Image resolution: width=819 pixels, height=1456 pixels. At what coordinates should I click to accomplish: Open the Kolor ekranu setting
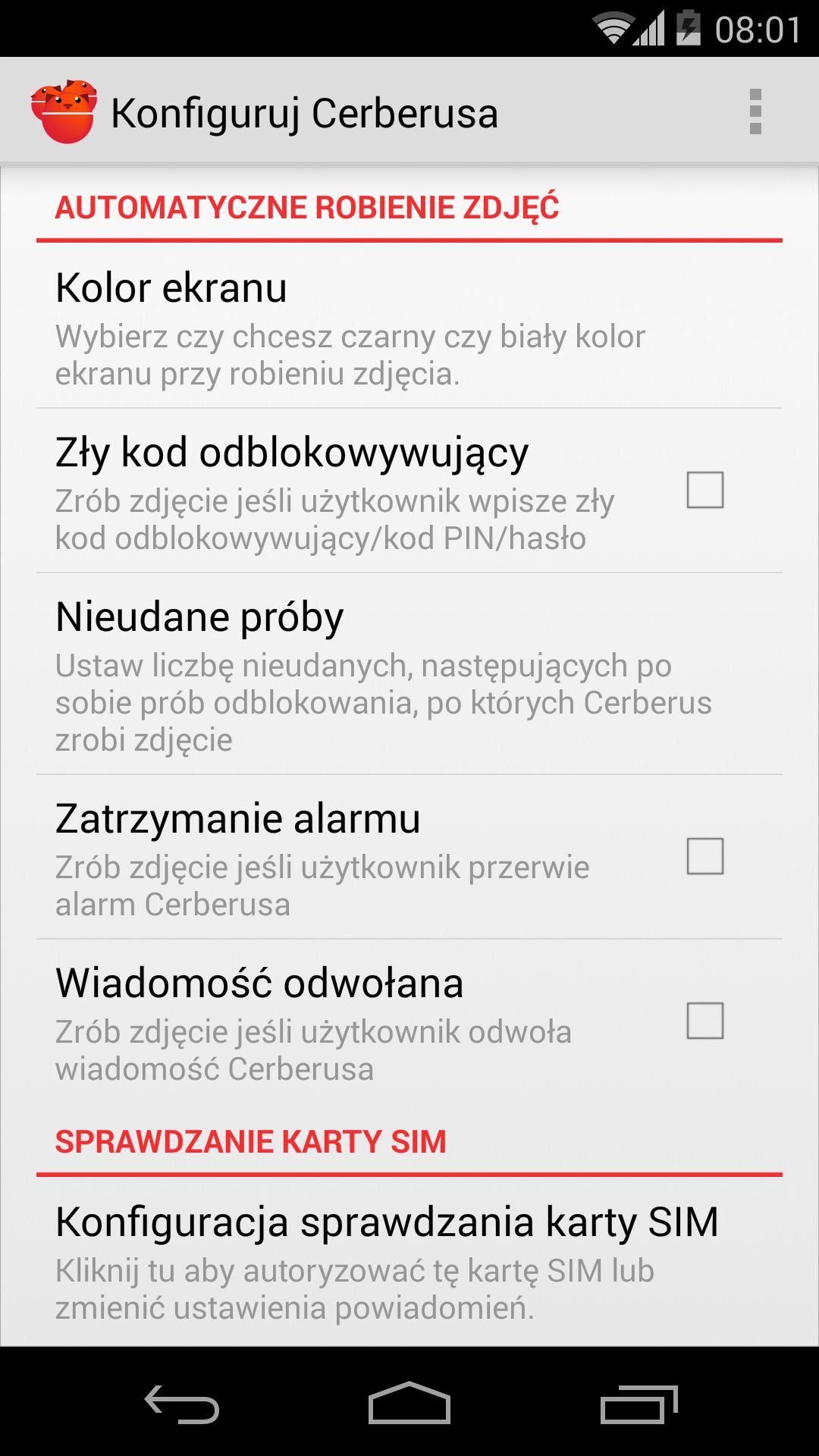(409, 326)
